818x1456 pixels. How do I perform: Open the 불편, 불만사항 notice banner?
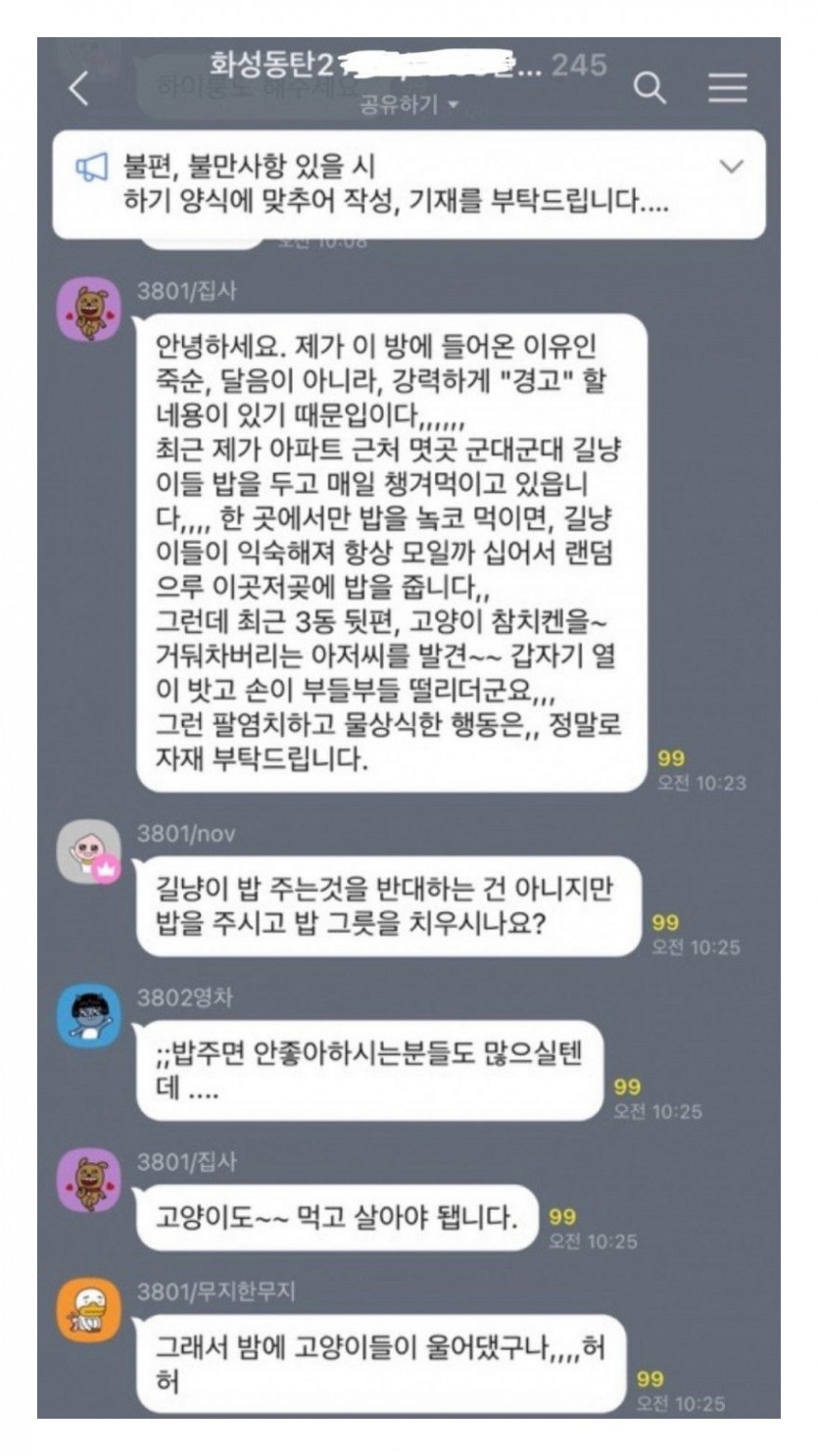[x=392, y=184]
